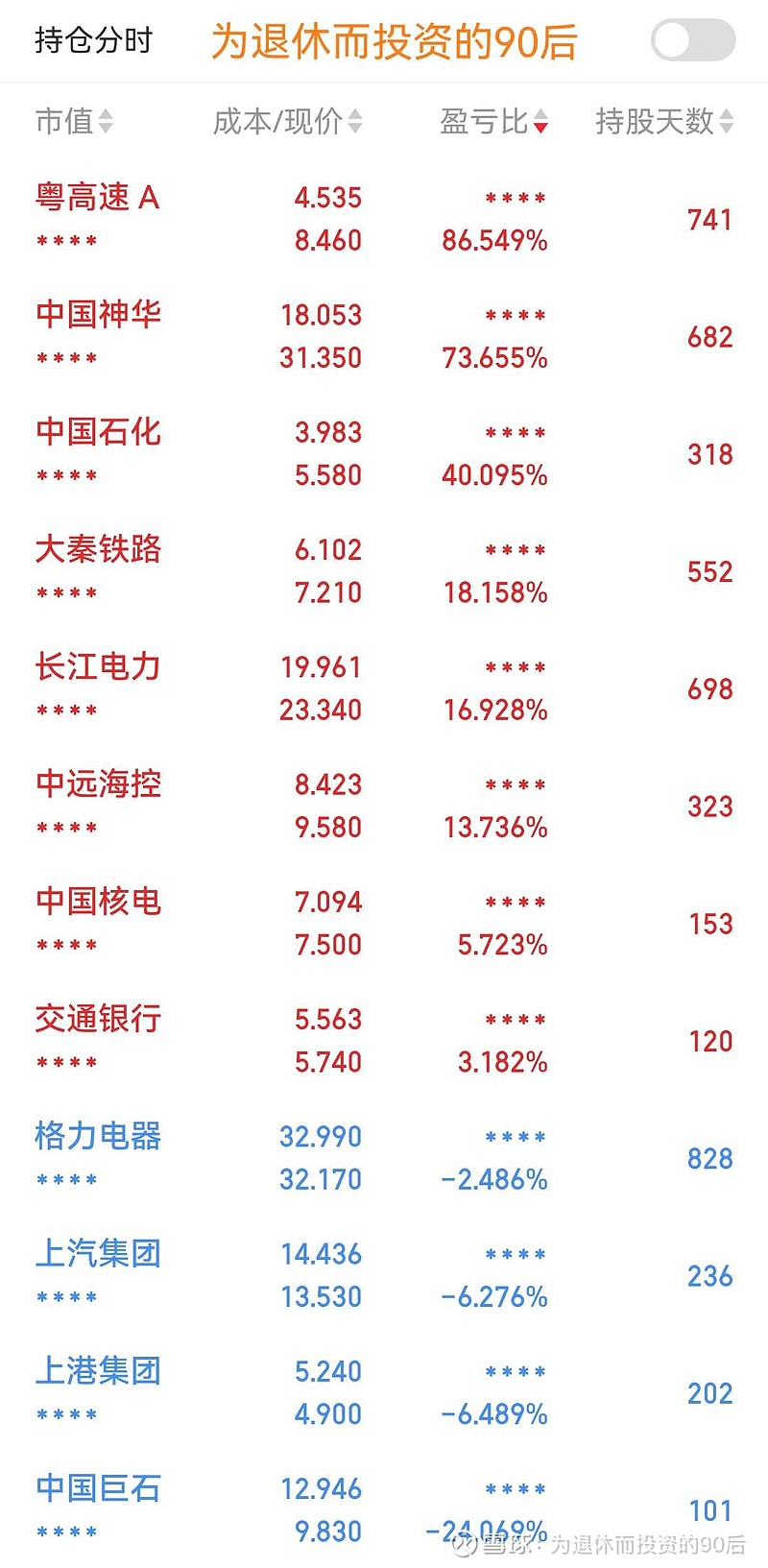The image size is (768, 1568).
Task: Open the 中国神华 stock row
Action: (384, 336)
